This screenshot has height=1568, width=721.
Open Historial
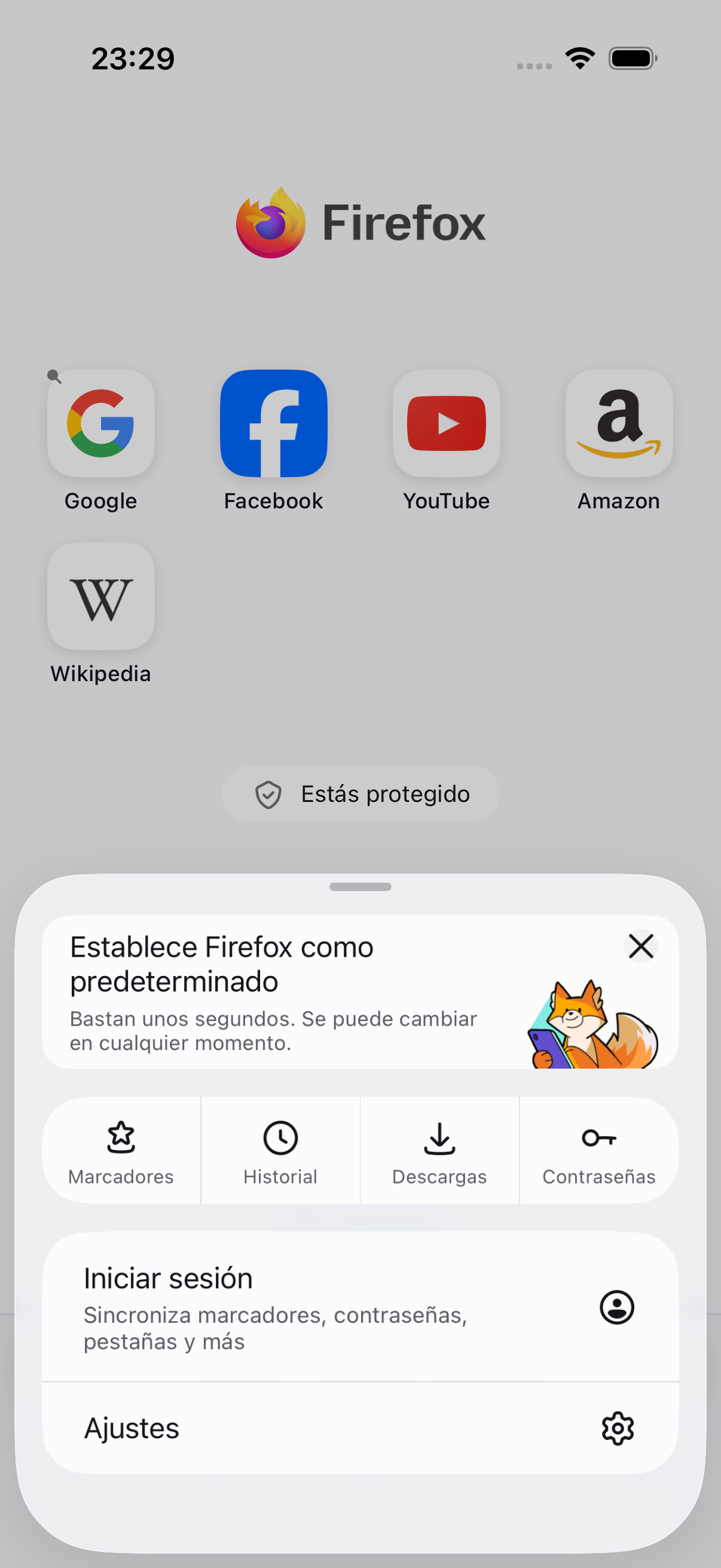(280, 1151)
